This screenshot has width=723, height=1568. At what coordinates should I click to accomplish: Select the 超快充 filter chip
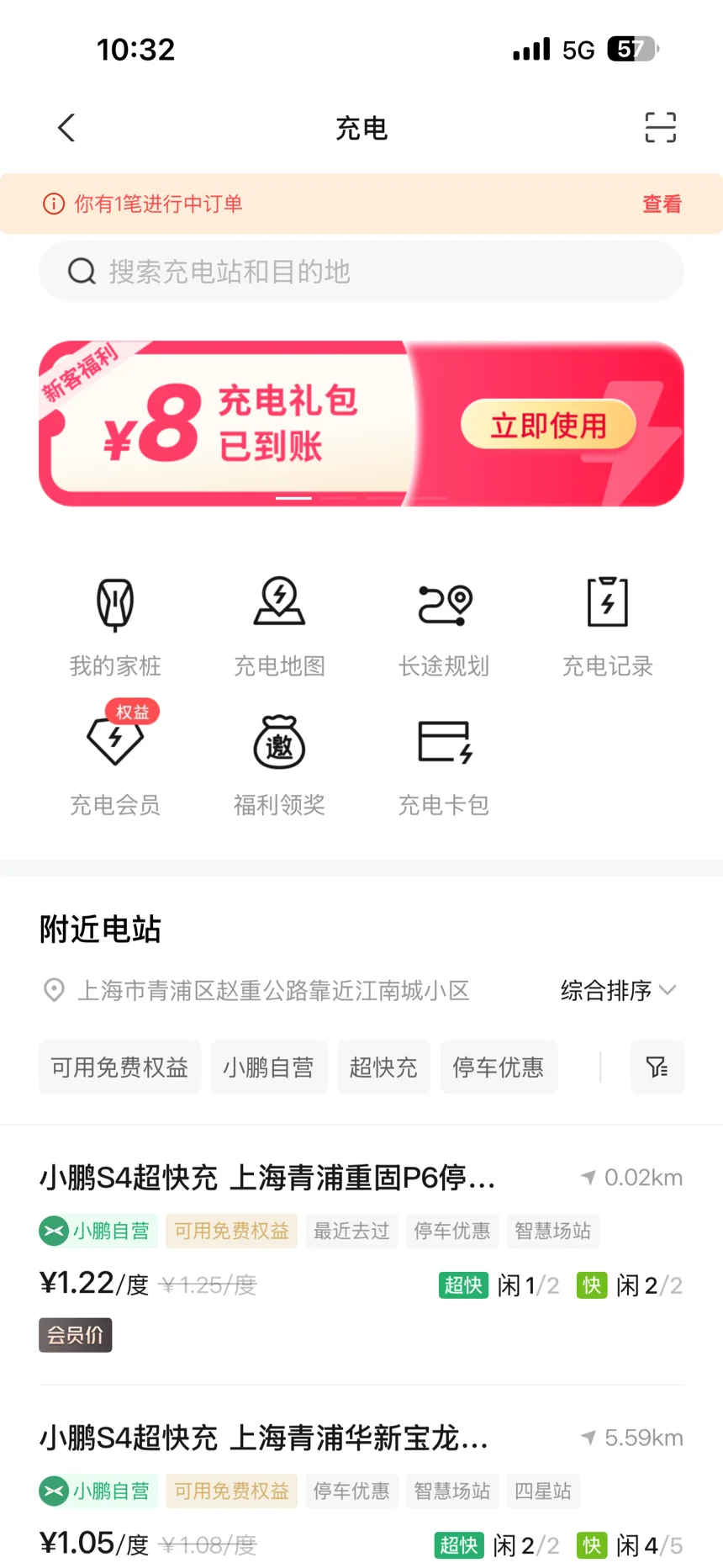(x=383, y=1067)
